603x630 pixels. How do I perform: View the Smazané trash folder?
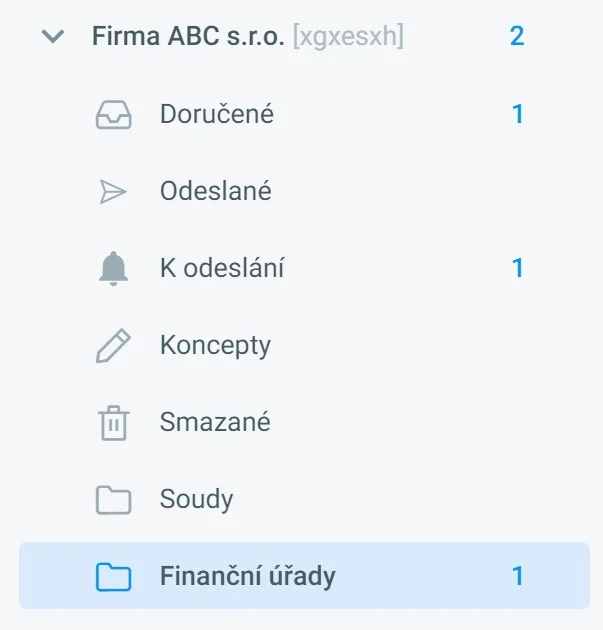point(215,423)
